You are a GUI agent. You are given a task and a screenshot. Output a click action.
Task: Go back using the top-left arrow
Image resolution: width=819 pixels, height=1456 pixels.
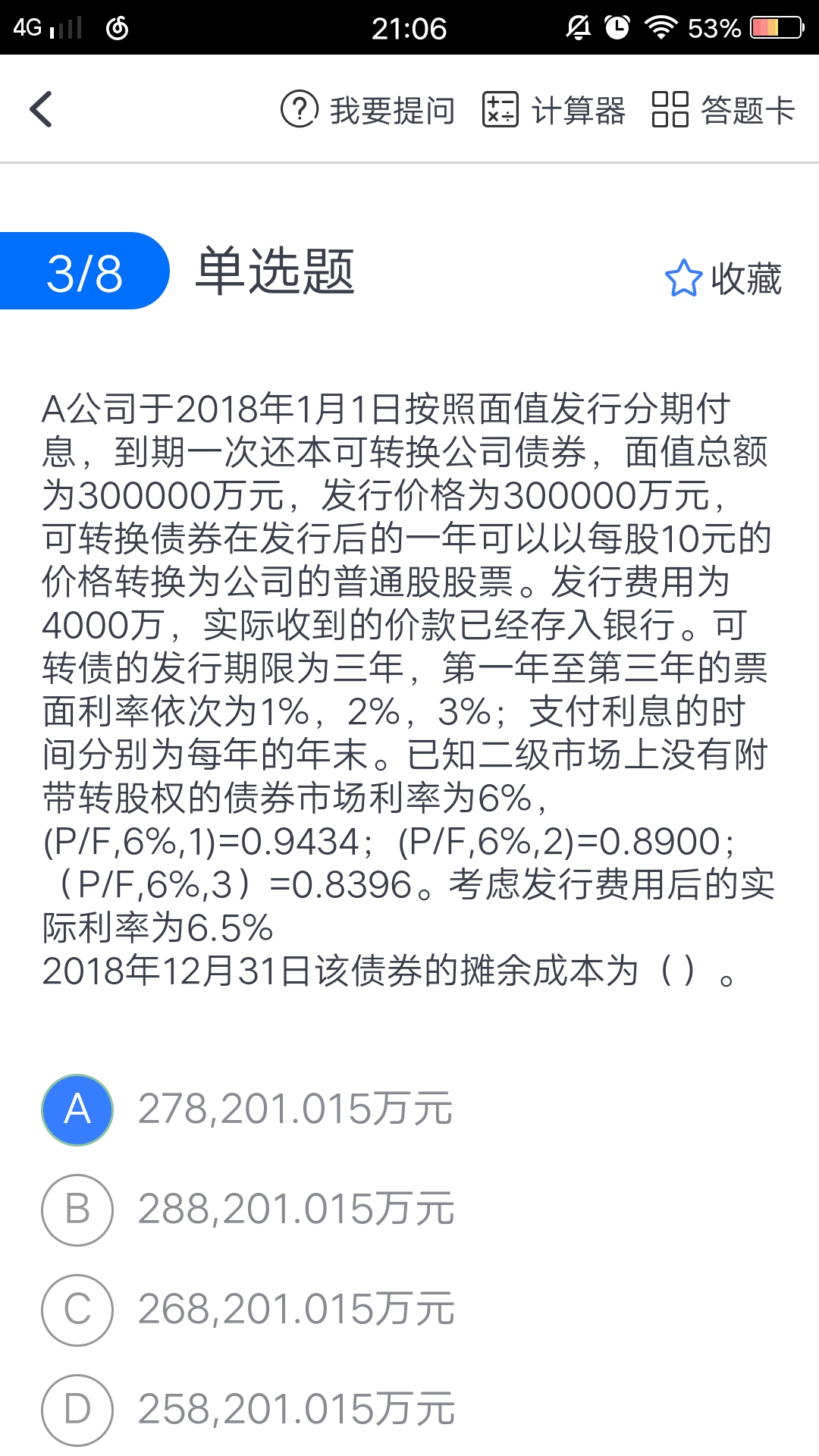[x=42, y=109]
